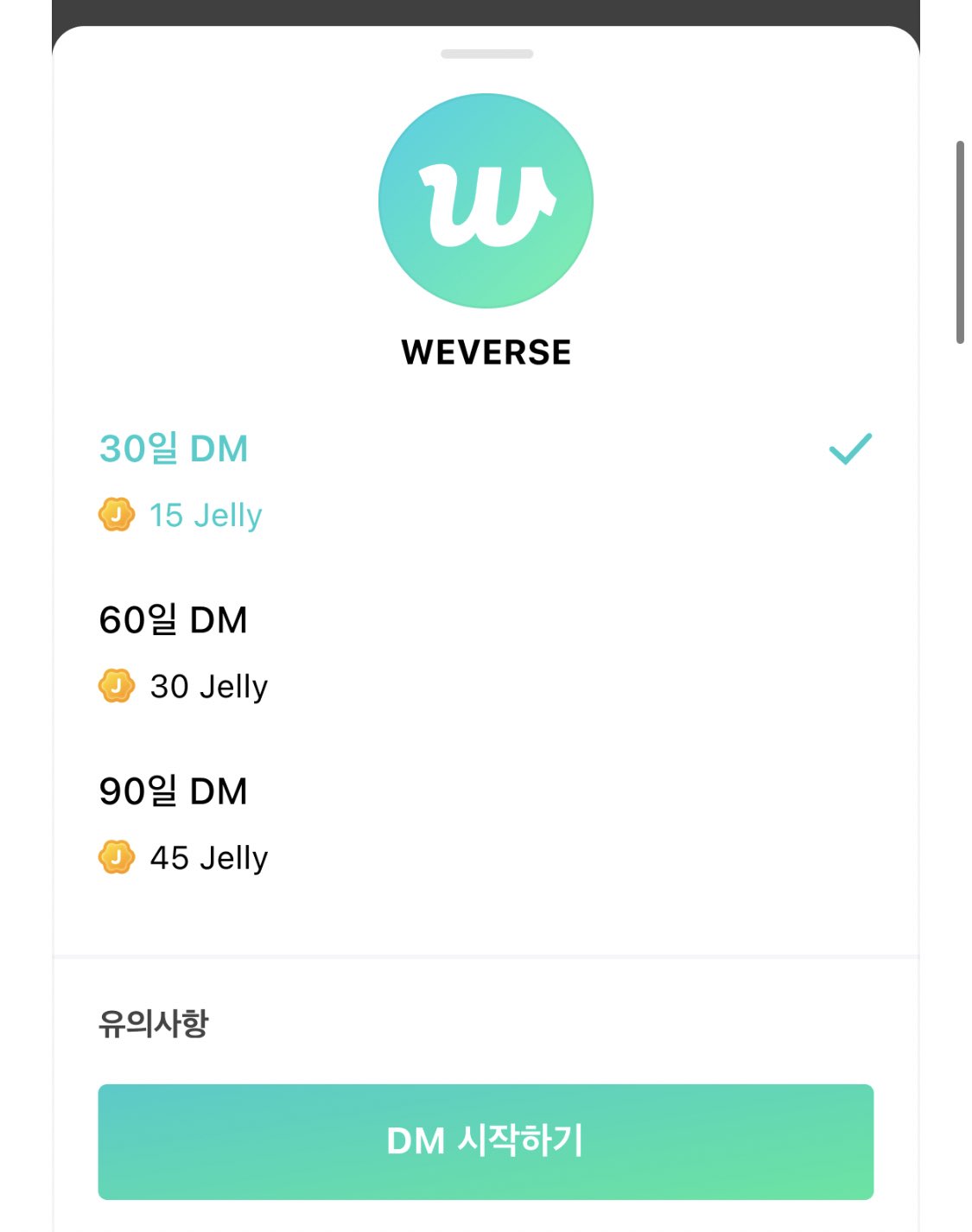Click the Jelly coin icon beside 45 Jelly
The height and width of the screenshot is (1232, 972).
(x=118, y=856)
